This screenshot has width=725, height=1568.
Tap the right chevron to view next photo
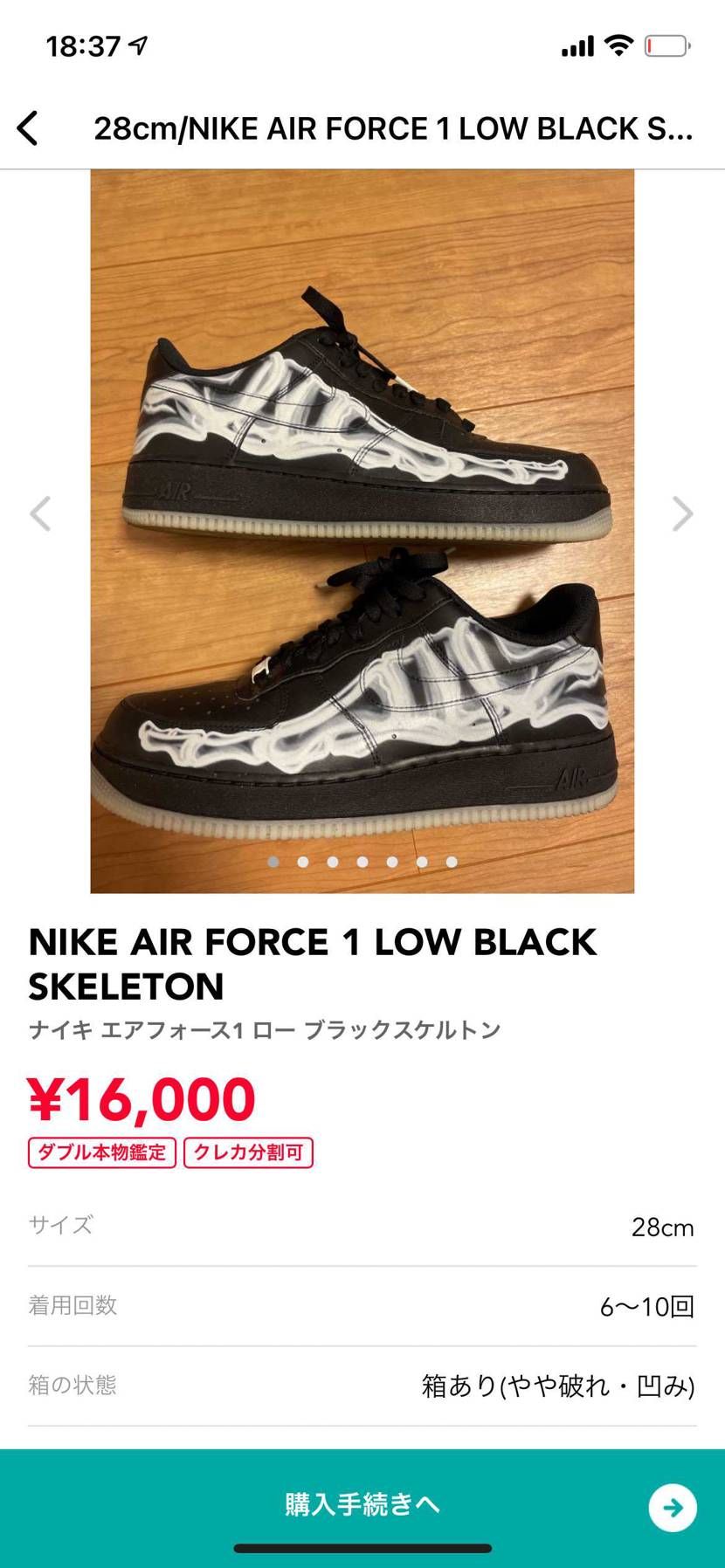pos(681,514)
